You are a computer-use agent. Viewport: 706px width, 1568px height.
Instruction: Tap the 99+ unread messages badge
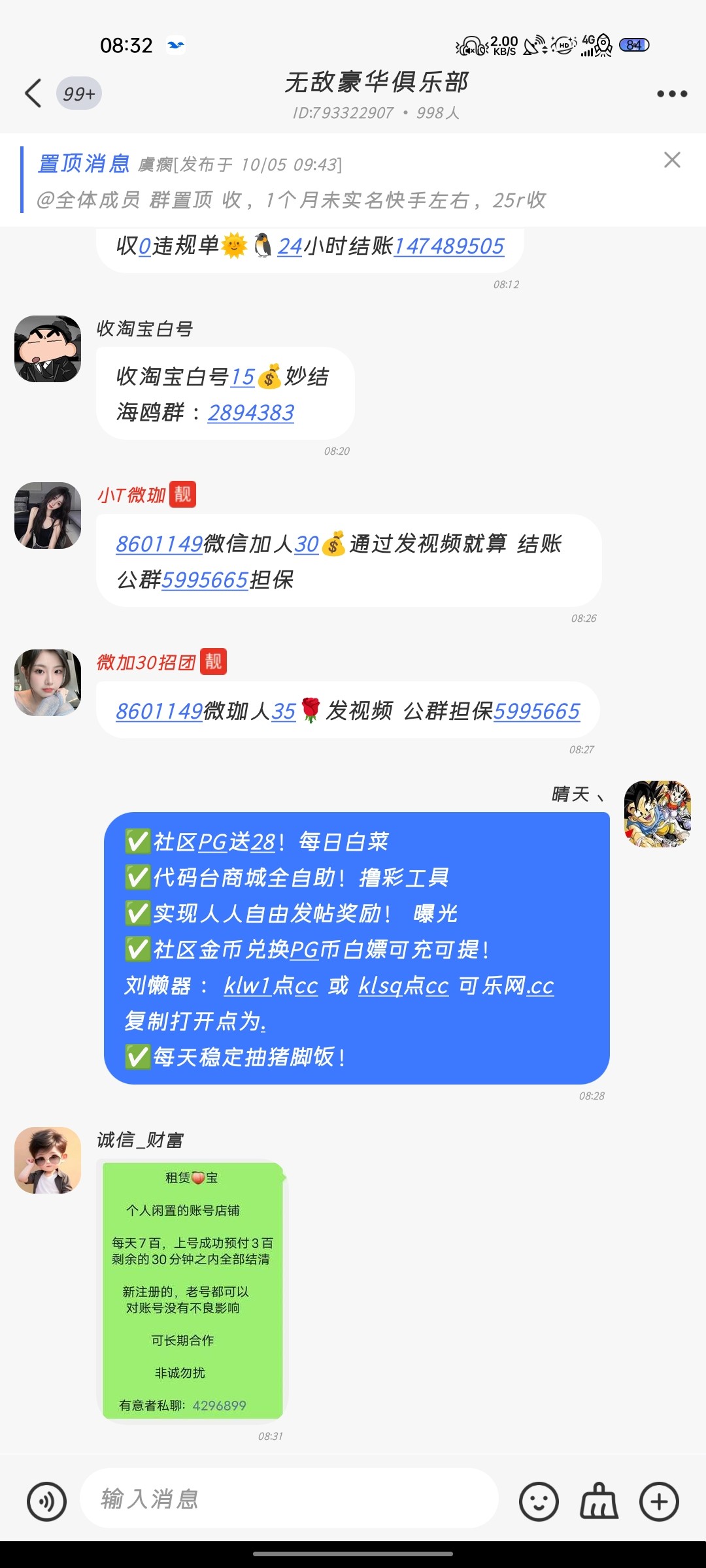click(x=79, y=93)
